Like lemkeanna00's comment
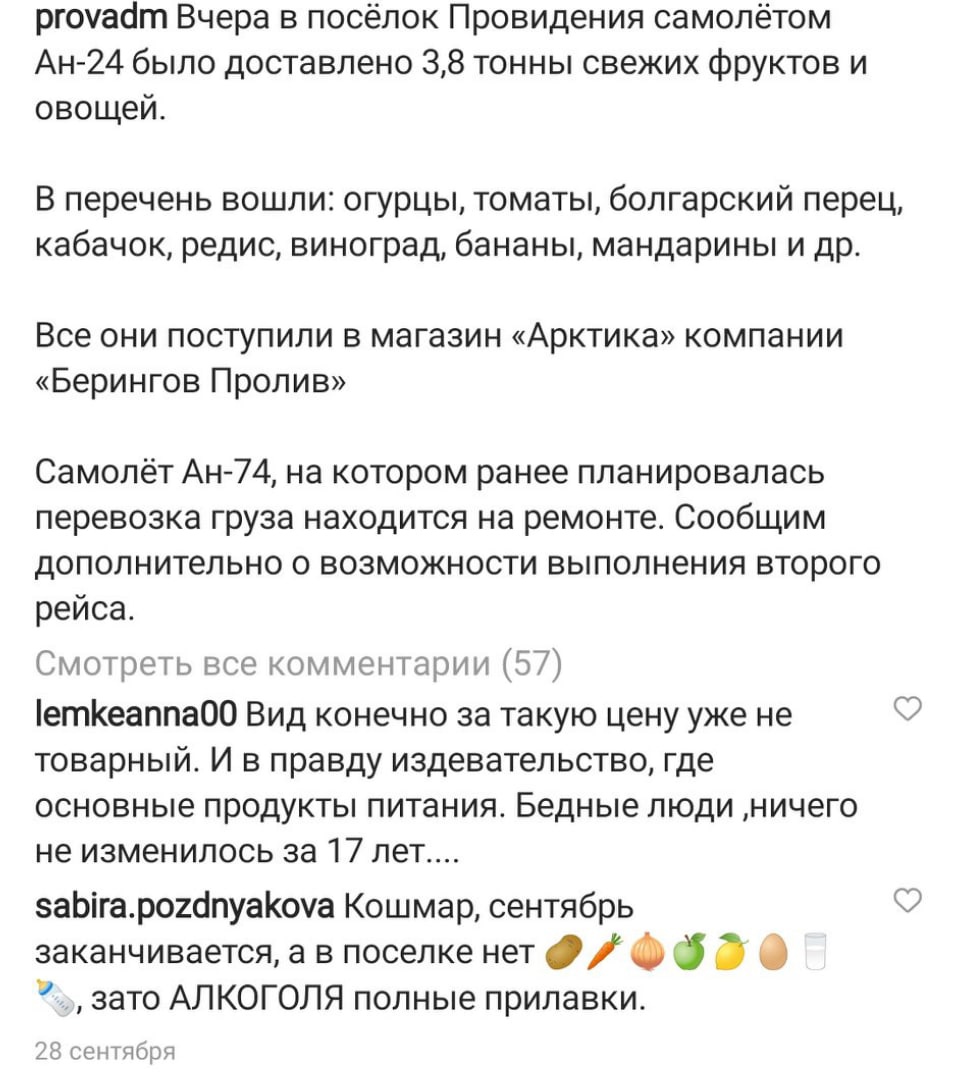Viewport: 962px width, 1080px height. [x=906, y=711]
